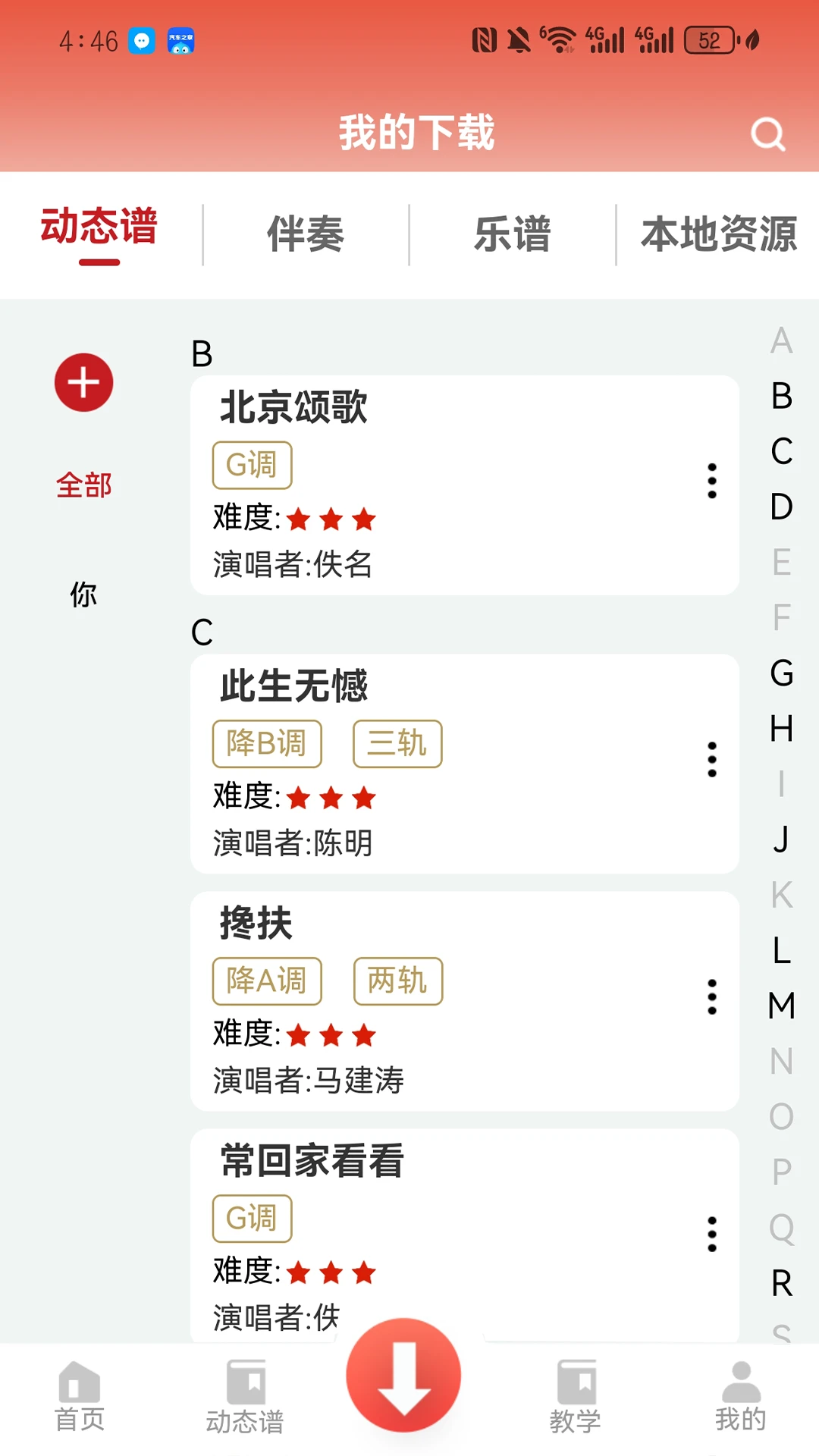Open the 首页 home icon in bottom bar
819x1456 pixels.
click(x=78, y=1395)
